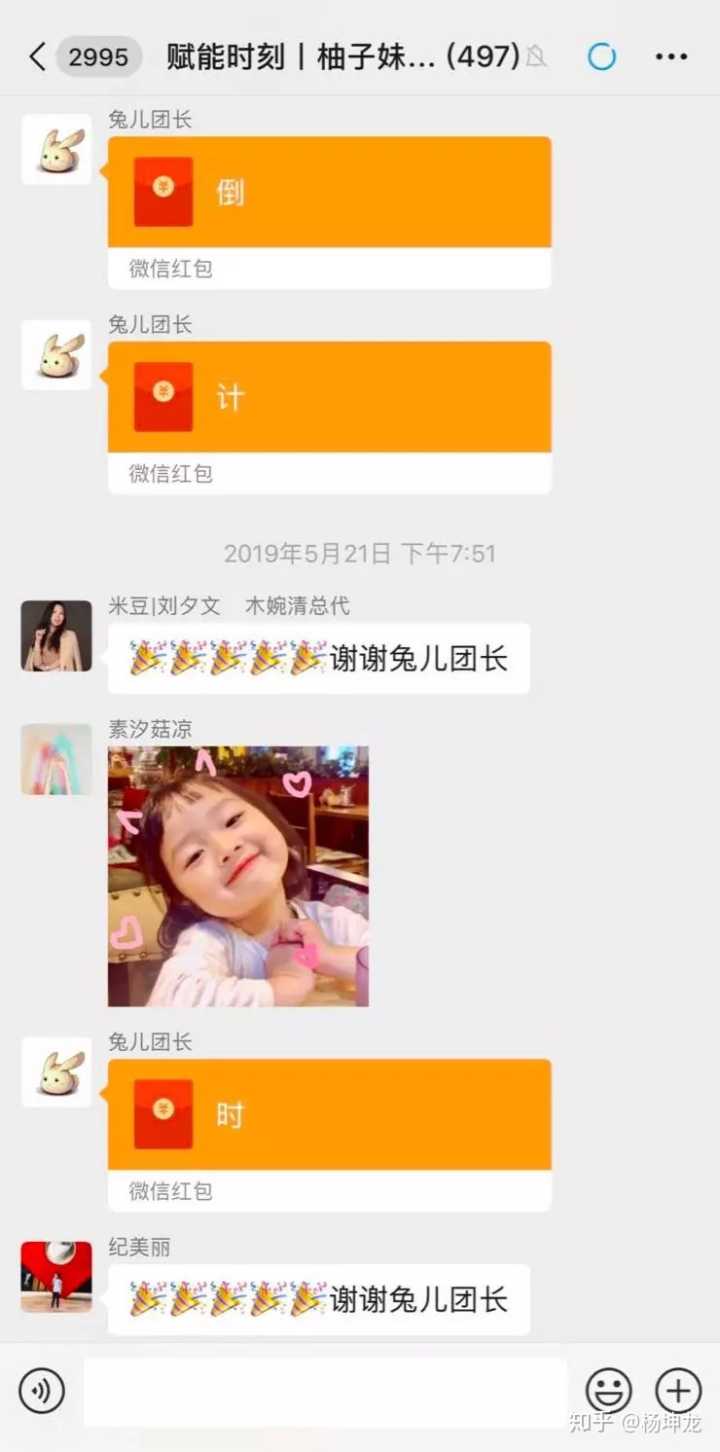Tap 兔儿团长's avatar beside 时 packet
The height and width of the screenshot is (1452, 720).
click(x=56, y=1072)
